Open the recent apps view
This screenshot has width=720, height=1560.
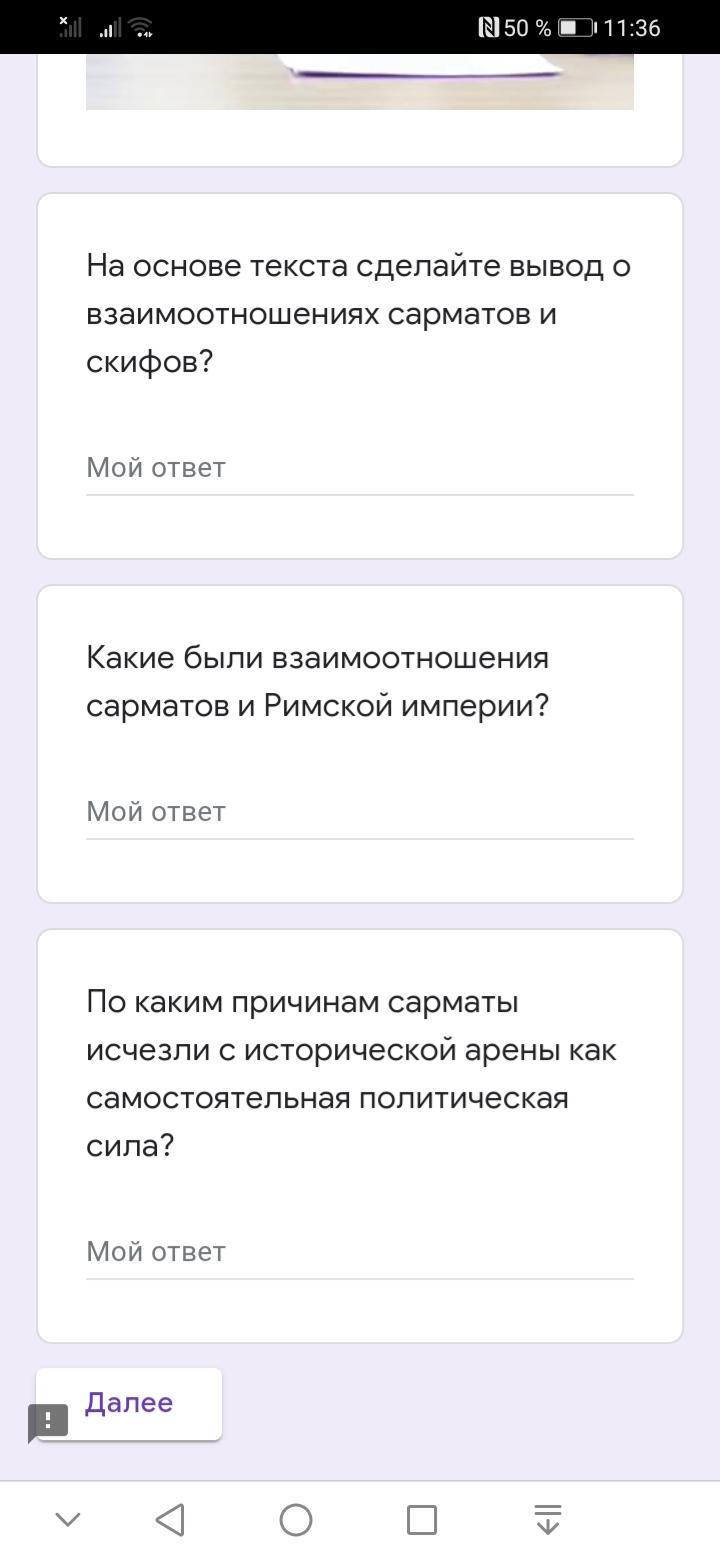[x=422, y=1520]
